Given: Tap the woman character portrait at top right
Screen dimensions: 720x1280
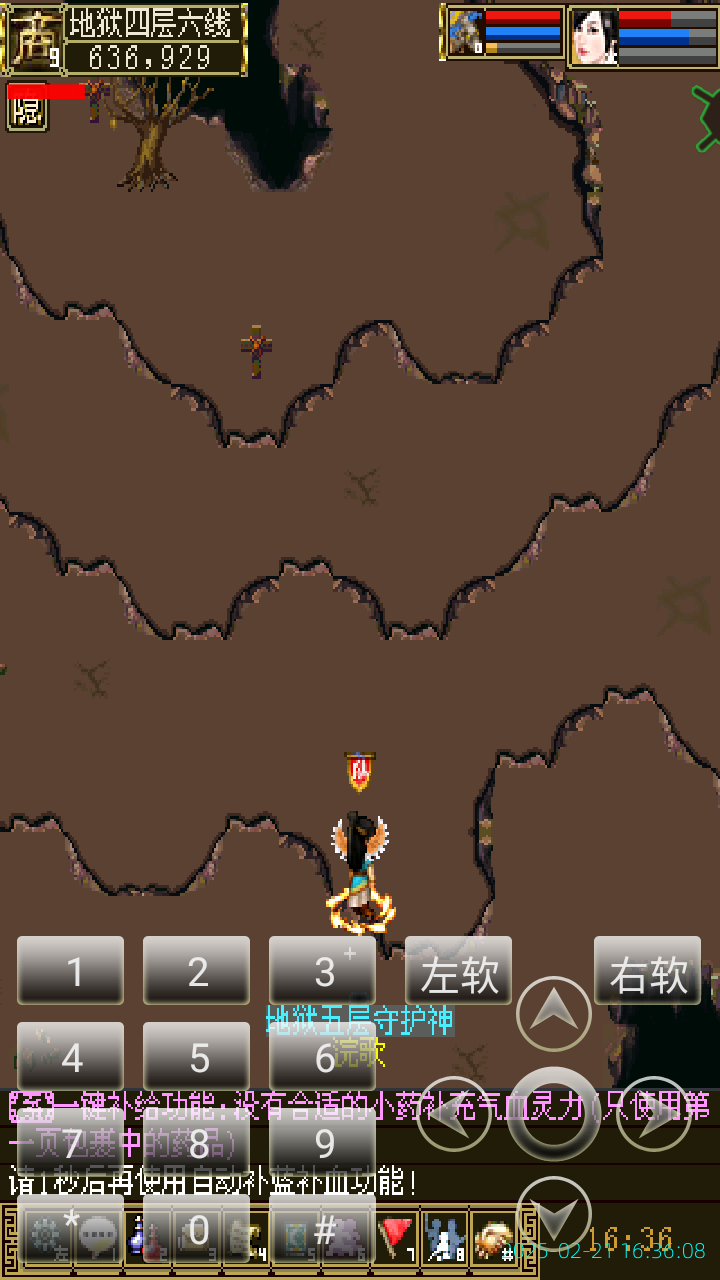Looking at the screenshot, I should pos(594,36).
